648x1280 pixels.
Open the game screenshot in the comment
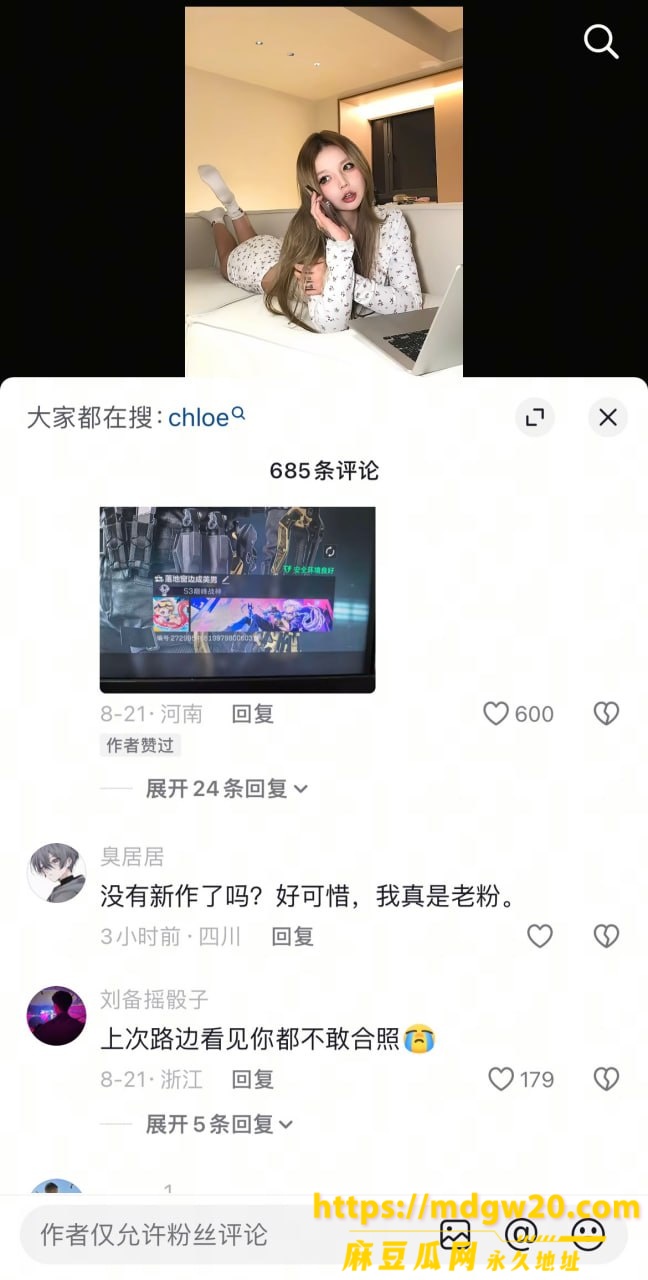pos(237,599)
